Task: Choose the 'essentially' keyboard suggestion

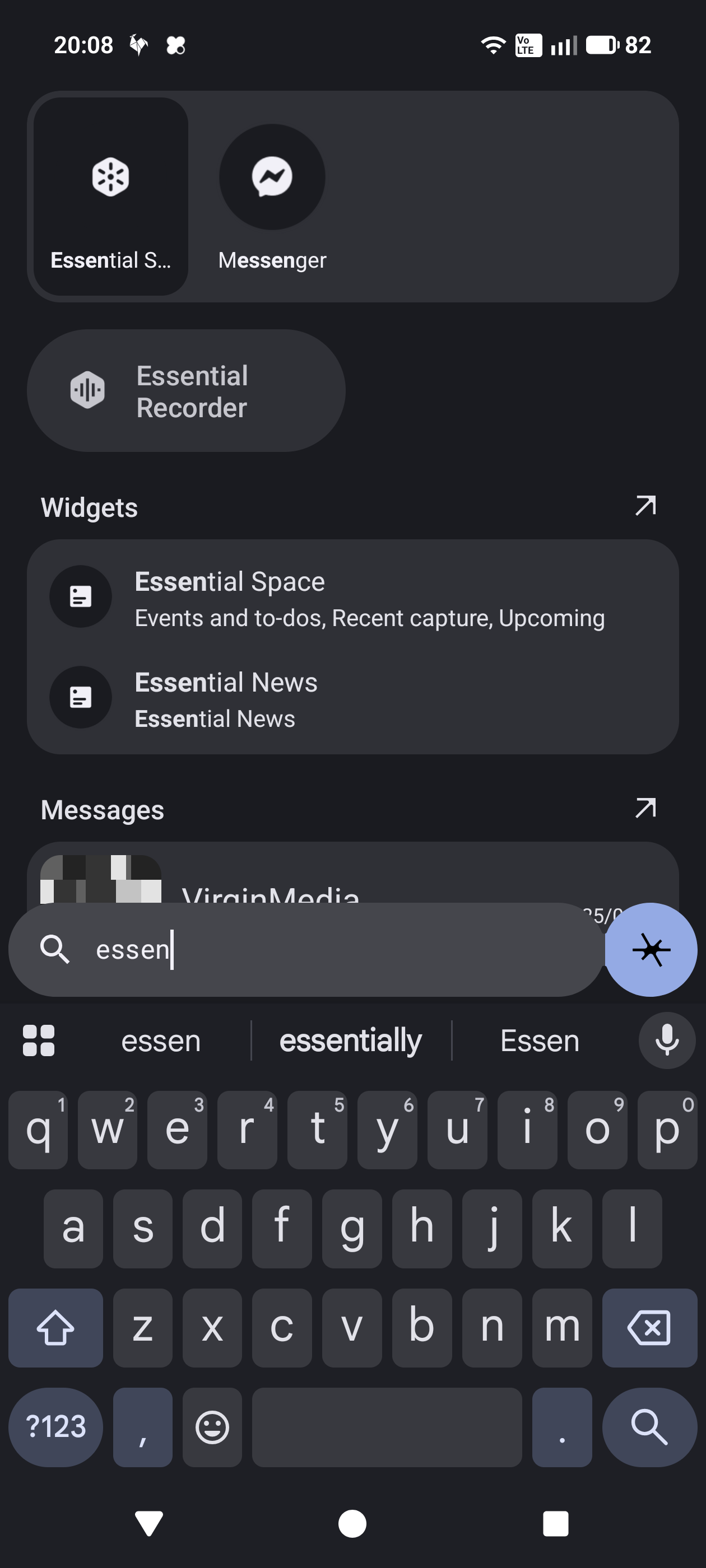Action: (x=350, y=1041)
